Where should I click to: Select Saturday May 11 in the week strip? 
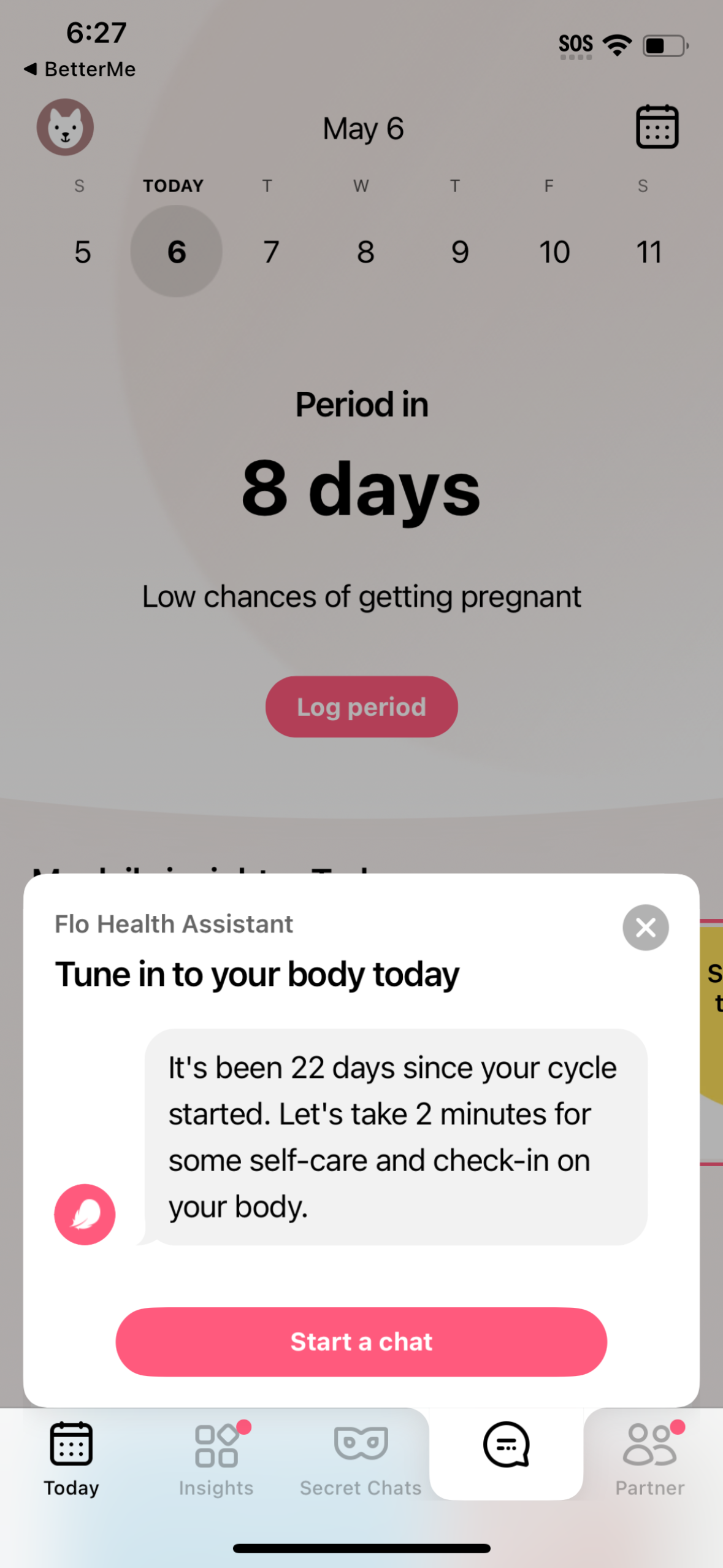point(649,252)
